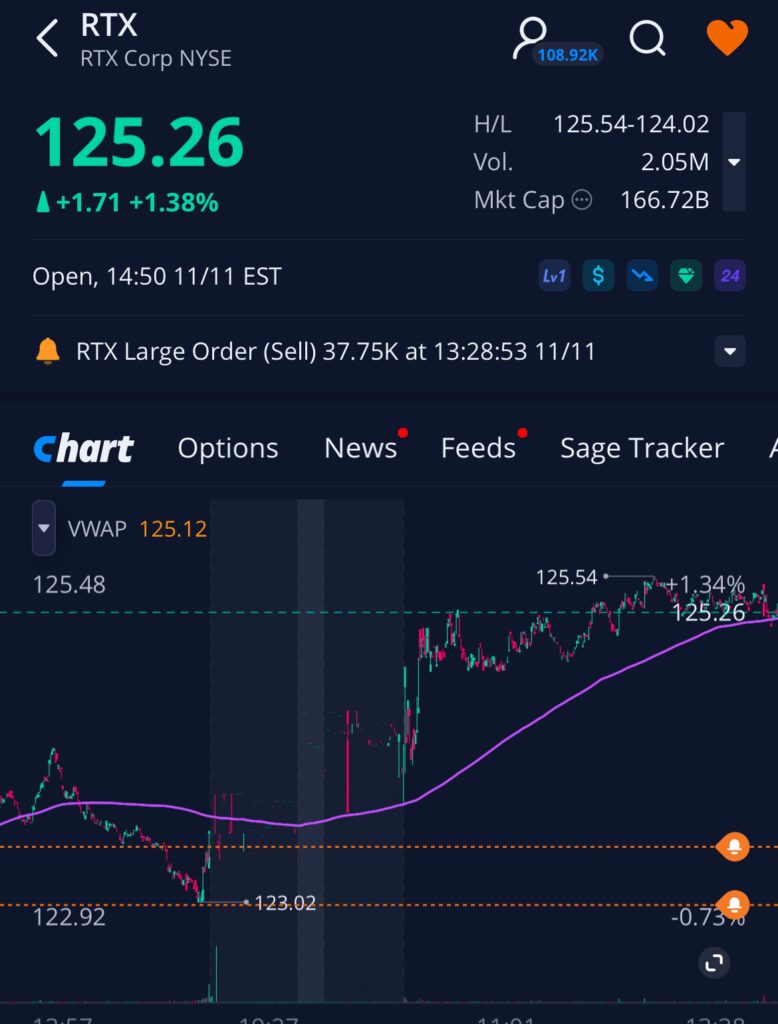Screen dimensions: 778x1024
Task: Open the short-sale arrow badge
Action: pyautogui.click(x=641, y=276)
